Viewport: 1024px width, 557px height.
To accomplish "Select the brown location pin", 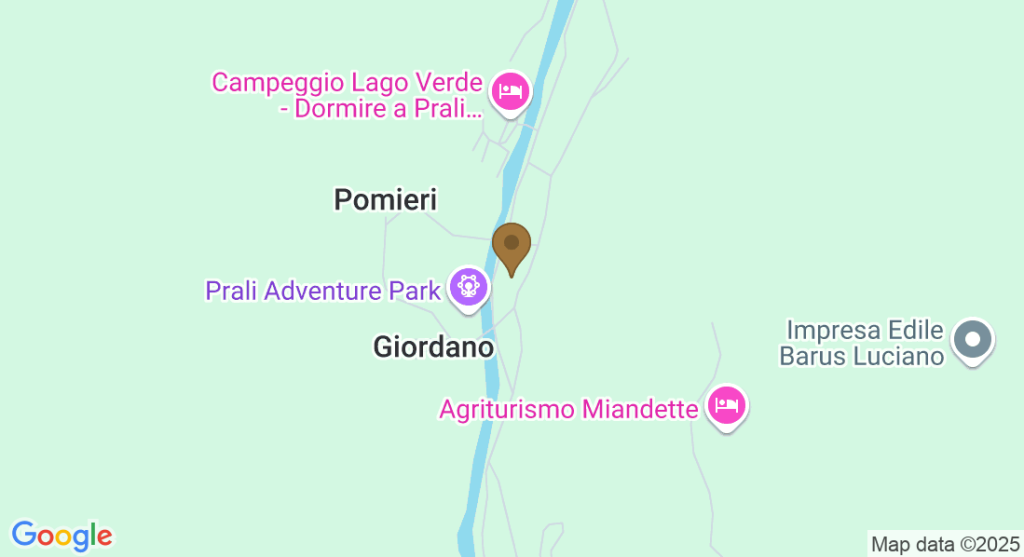I will [511, 245].
